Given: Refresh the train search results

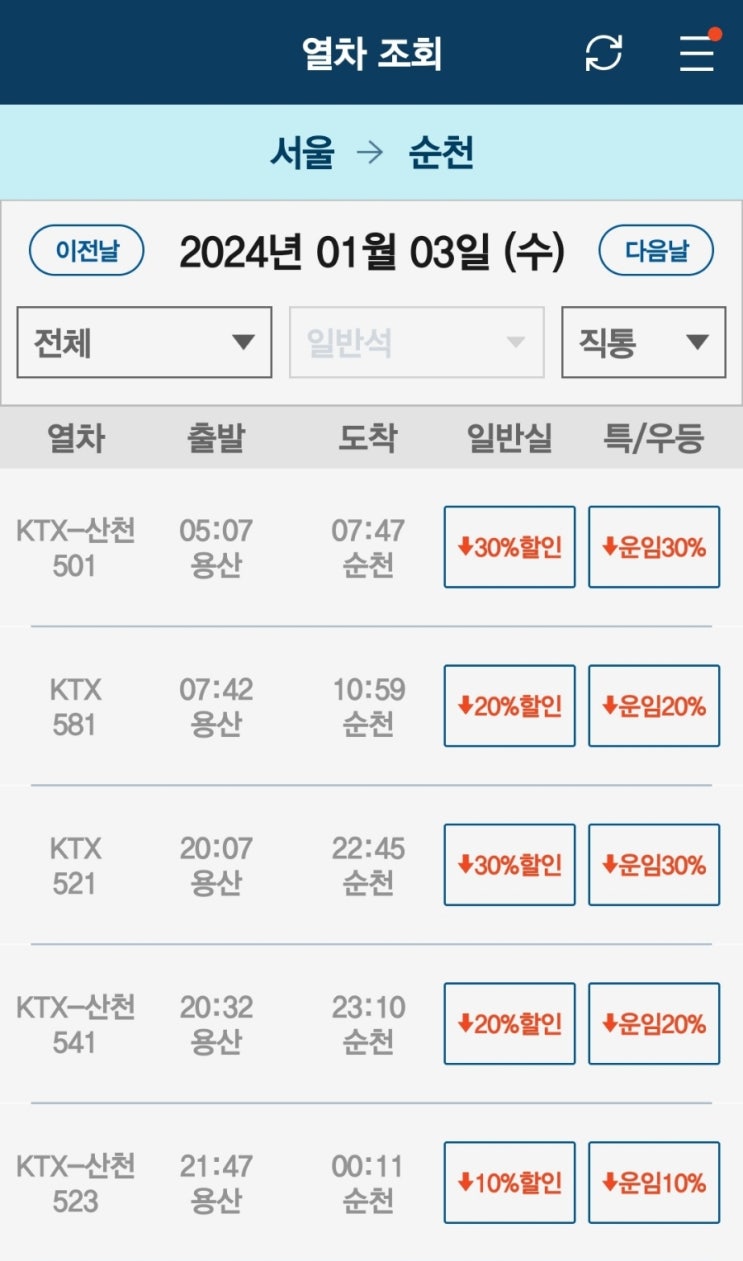Looking at the screenshot, I should [604, 53].
